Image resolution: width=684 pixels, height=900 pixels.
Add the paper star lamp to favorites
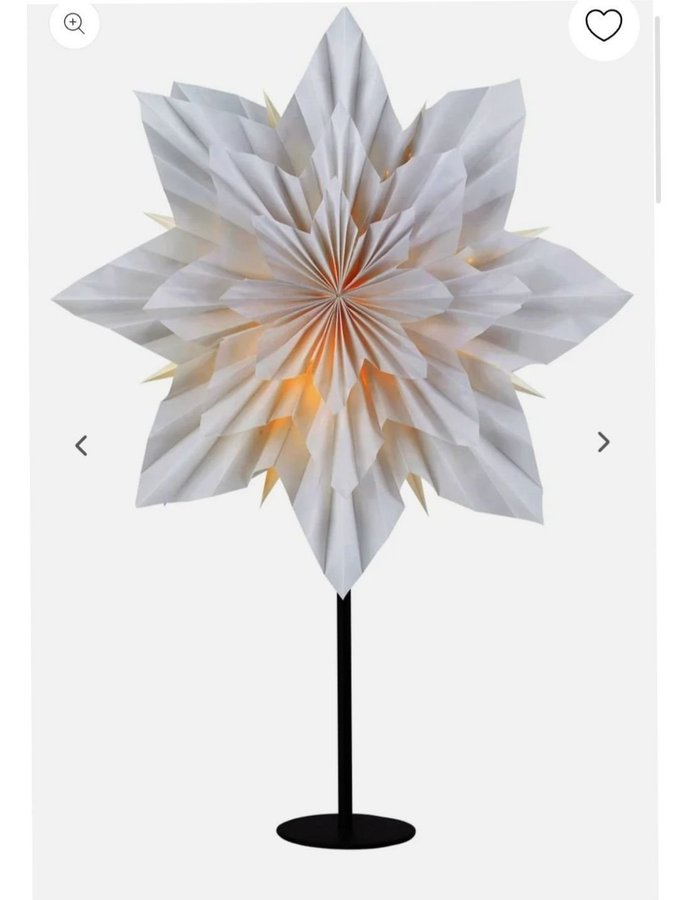point(603,25)
